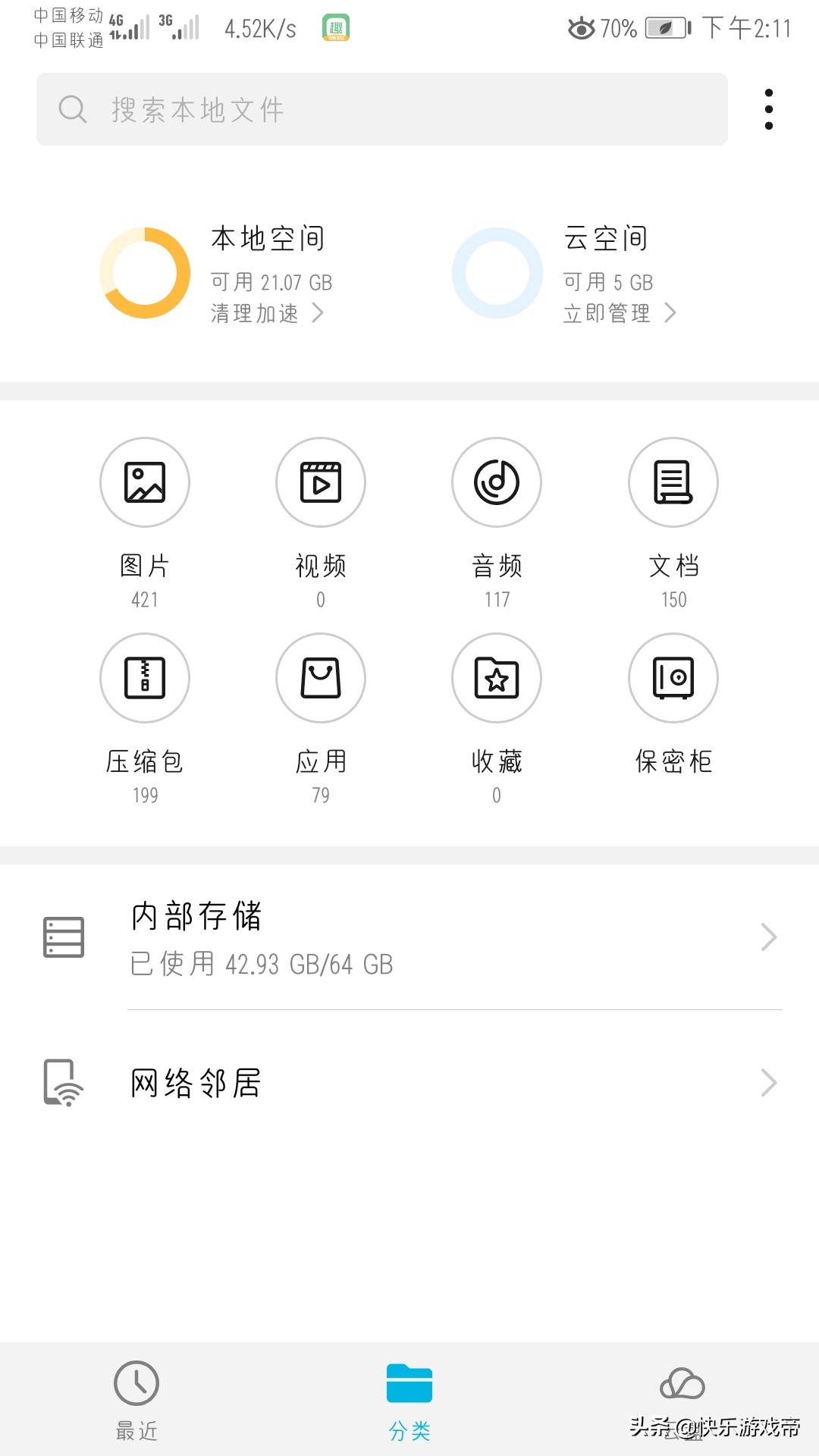This screenshot has width=819, height=1456.
Task: Open the 压缩包 category
Action: (x=145, y=679)
